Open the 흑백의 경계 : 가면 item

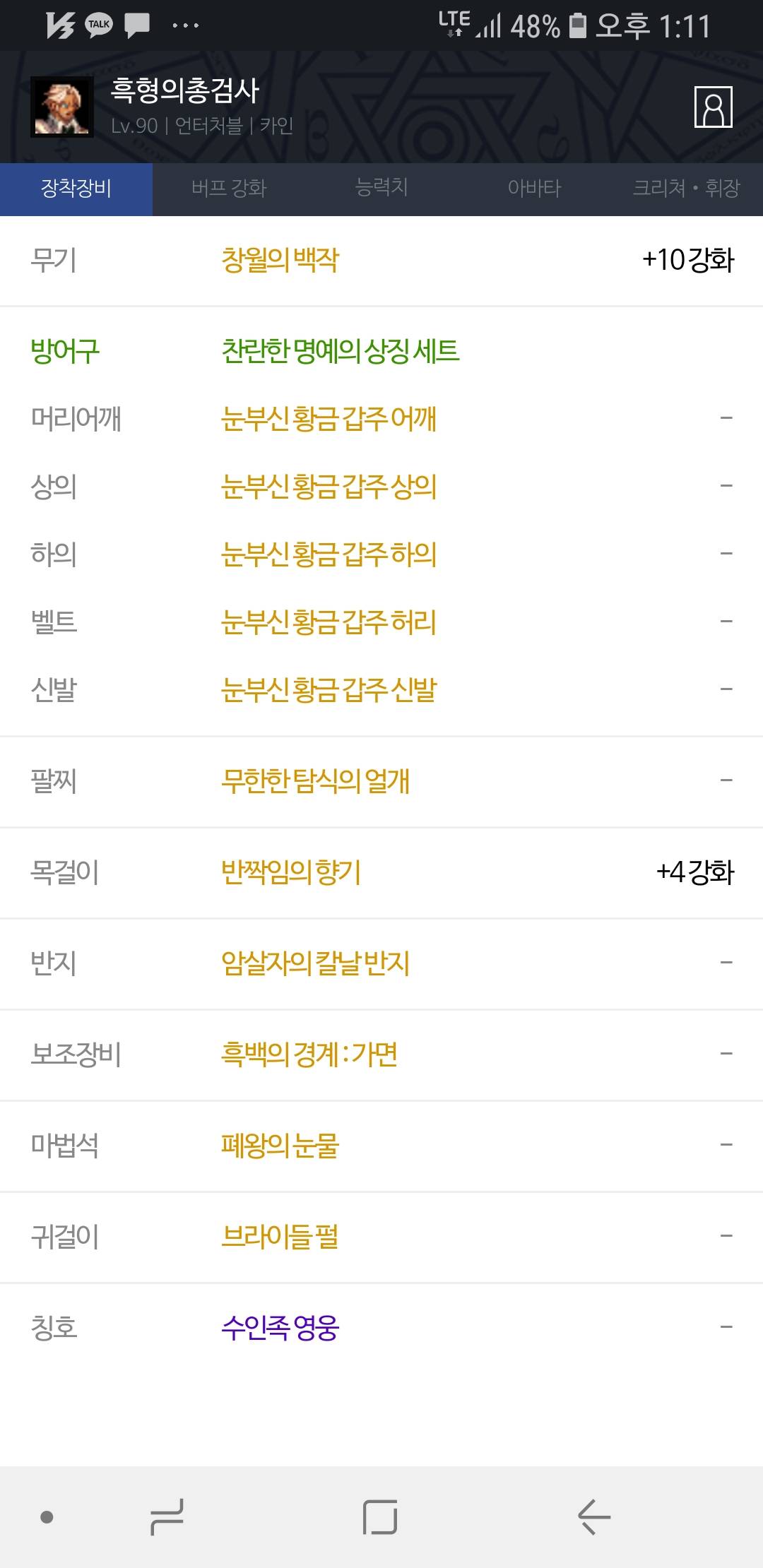pyautogui.click(x=309, y=1055)
